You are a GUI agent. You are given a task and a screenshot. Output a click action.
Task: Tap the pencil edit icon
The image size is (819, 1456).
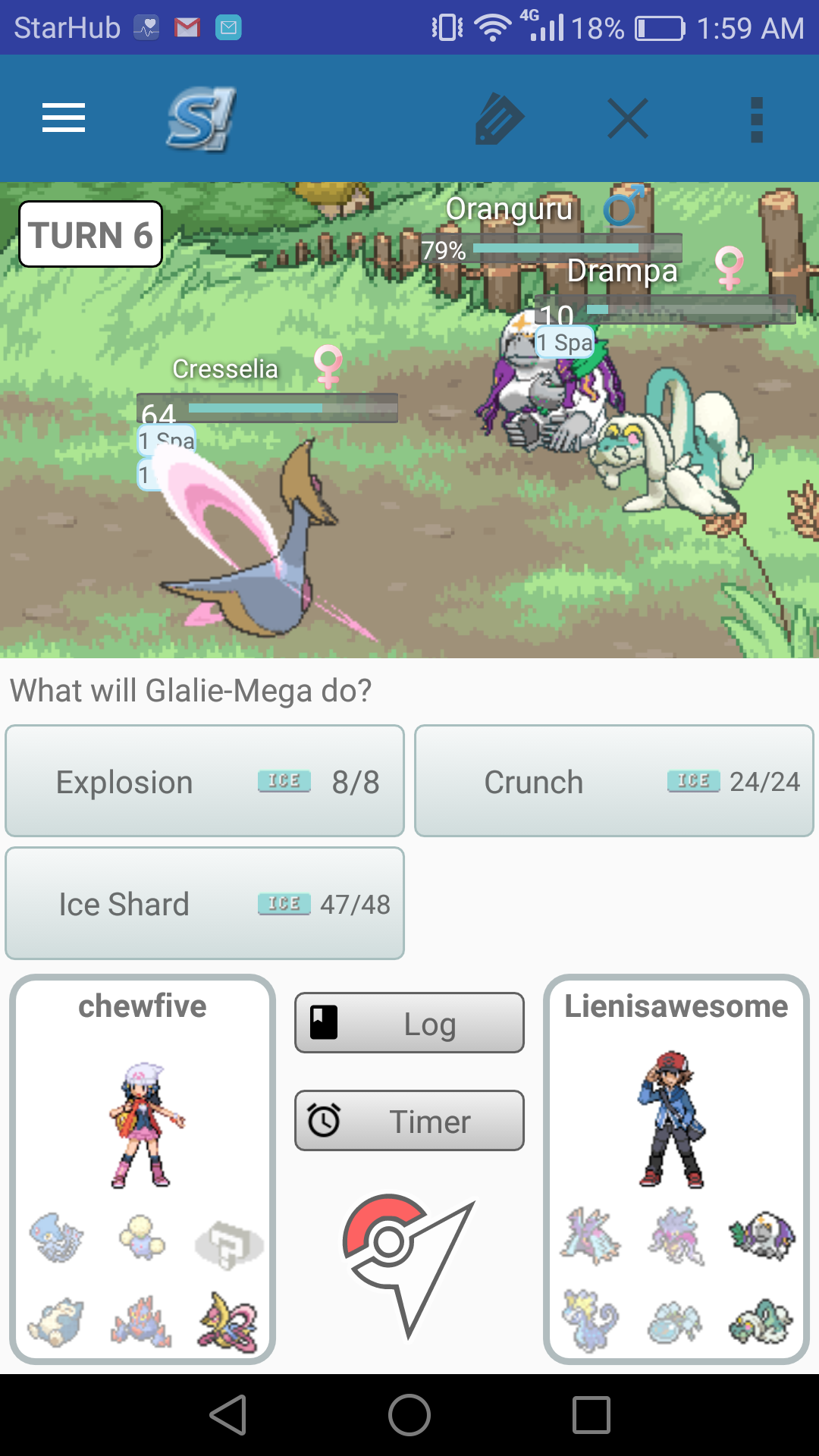[x=498, y=119]
